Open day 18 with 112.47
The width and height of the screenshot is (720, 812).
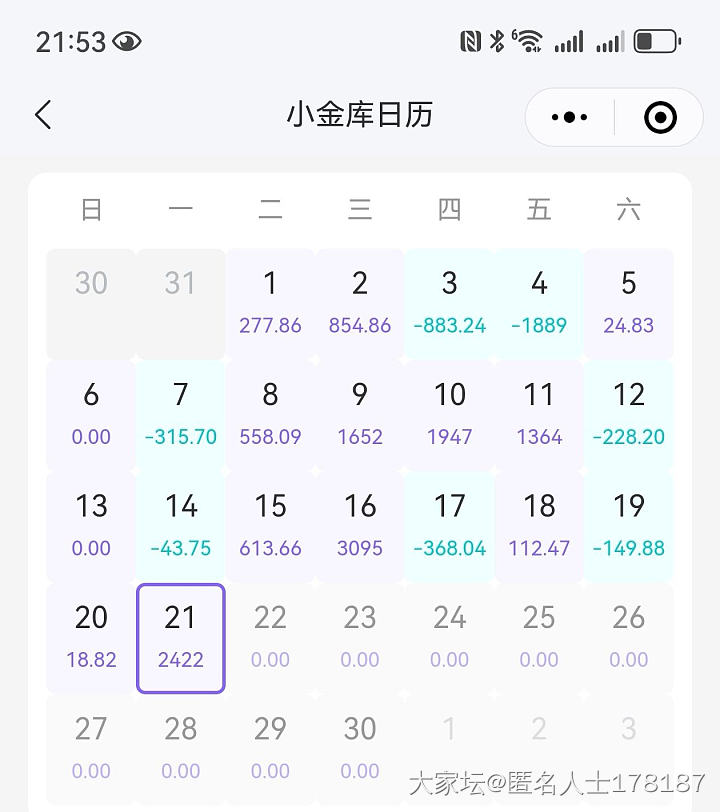pos(539,526)
